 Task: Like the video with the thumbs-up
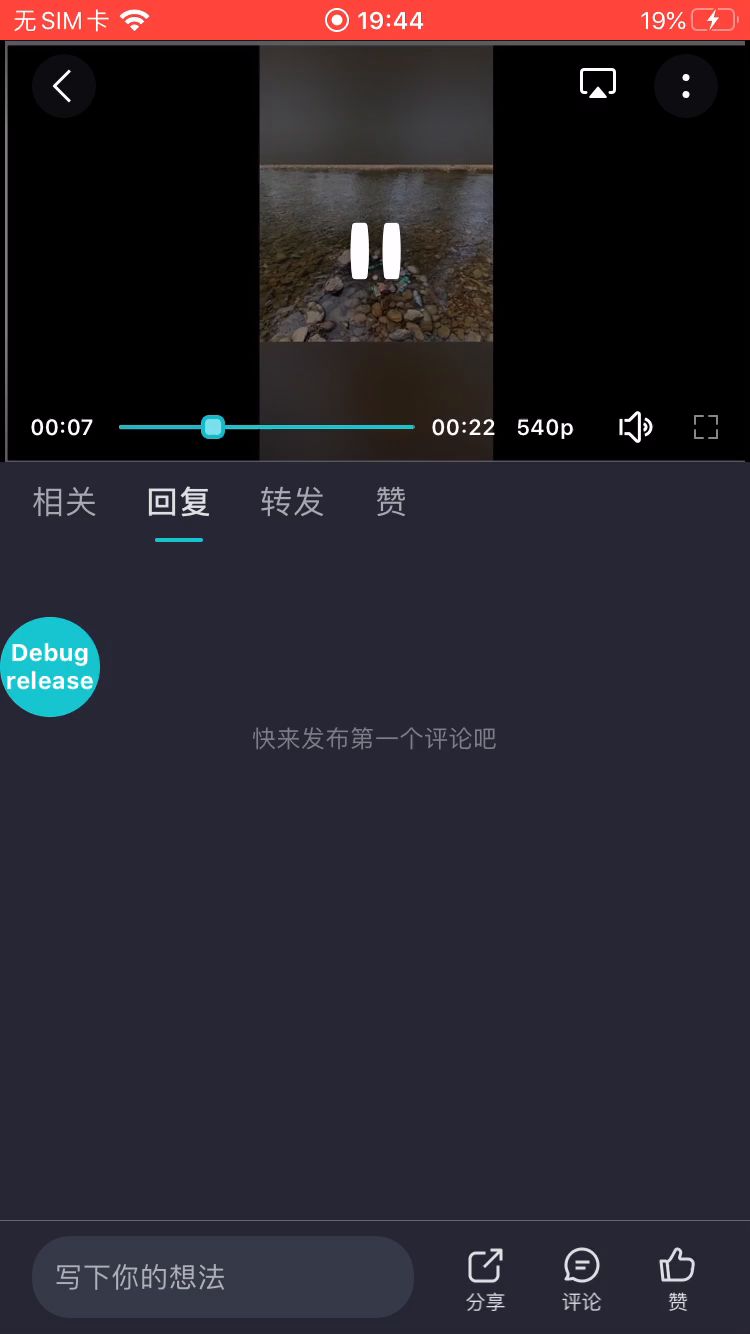coord(677,1278)
